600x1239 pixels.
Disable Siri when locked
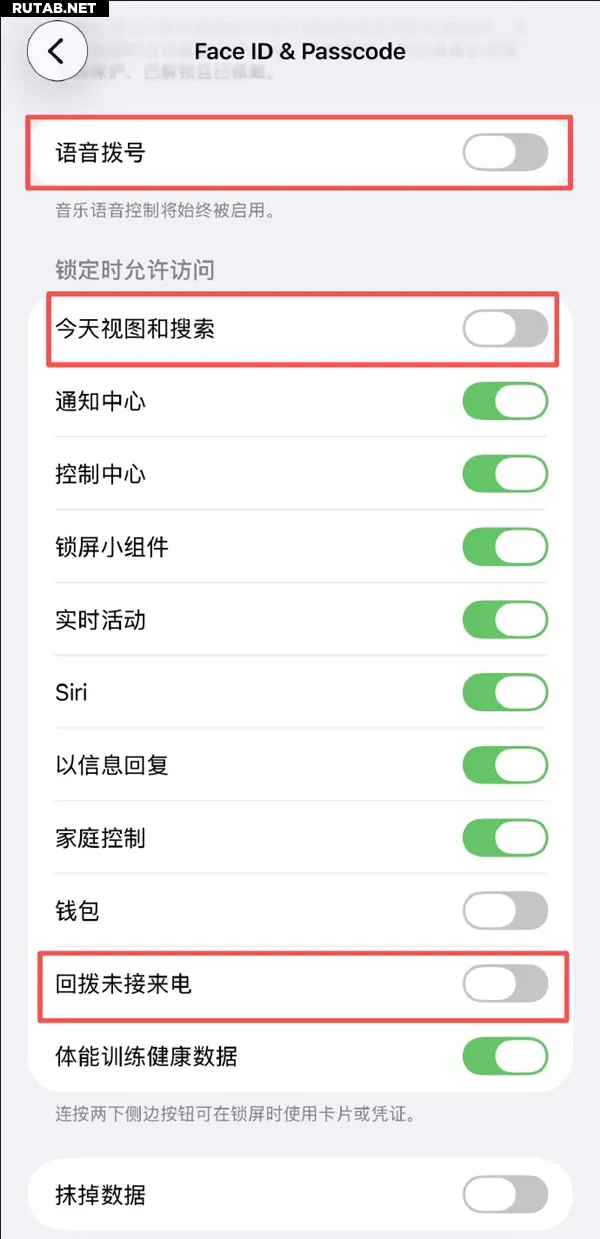505,692
